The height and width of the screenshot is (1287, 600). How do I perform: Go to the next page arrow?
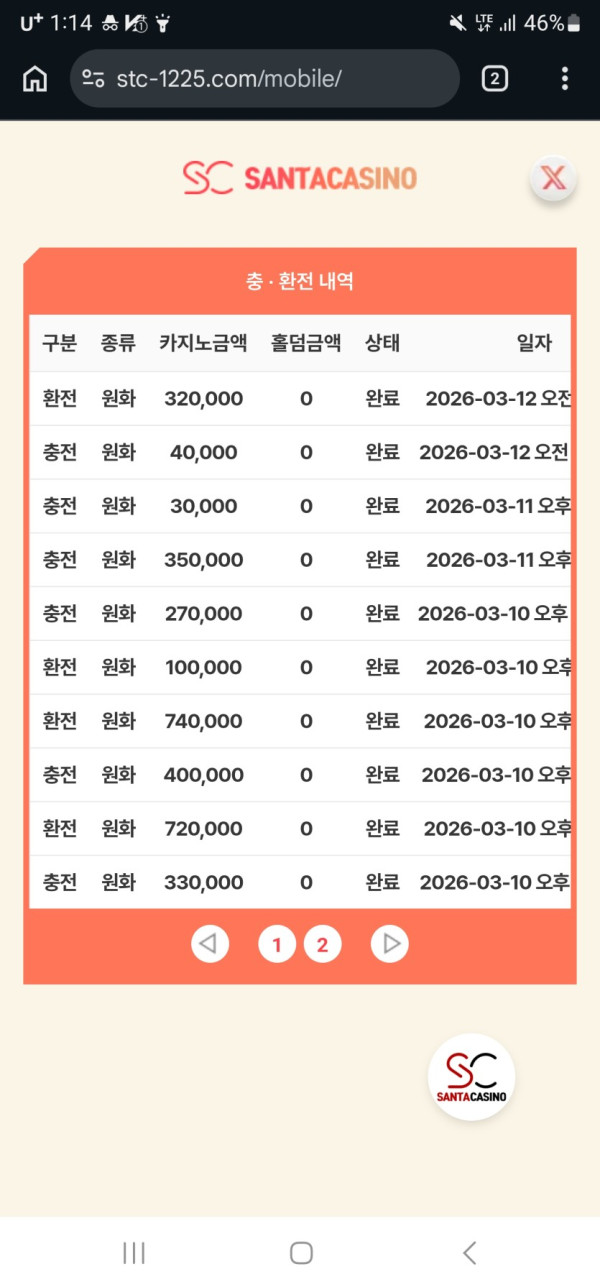[x=390, y=943]
